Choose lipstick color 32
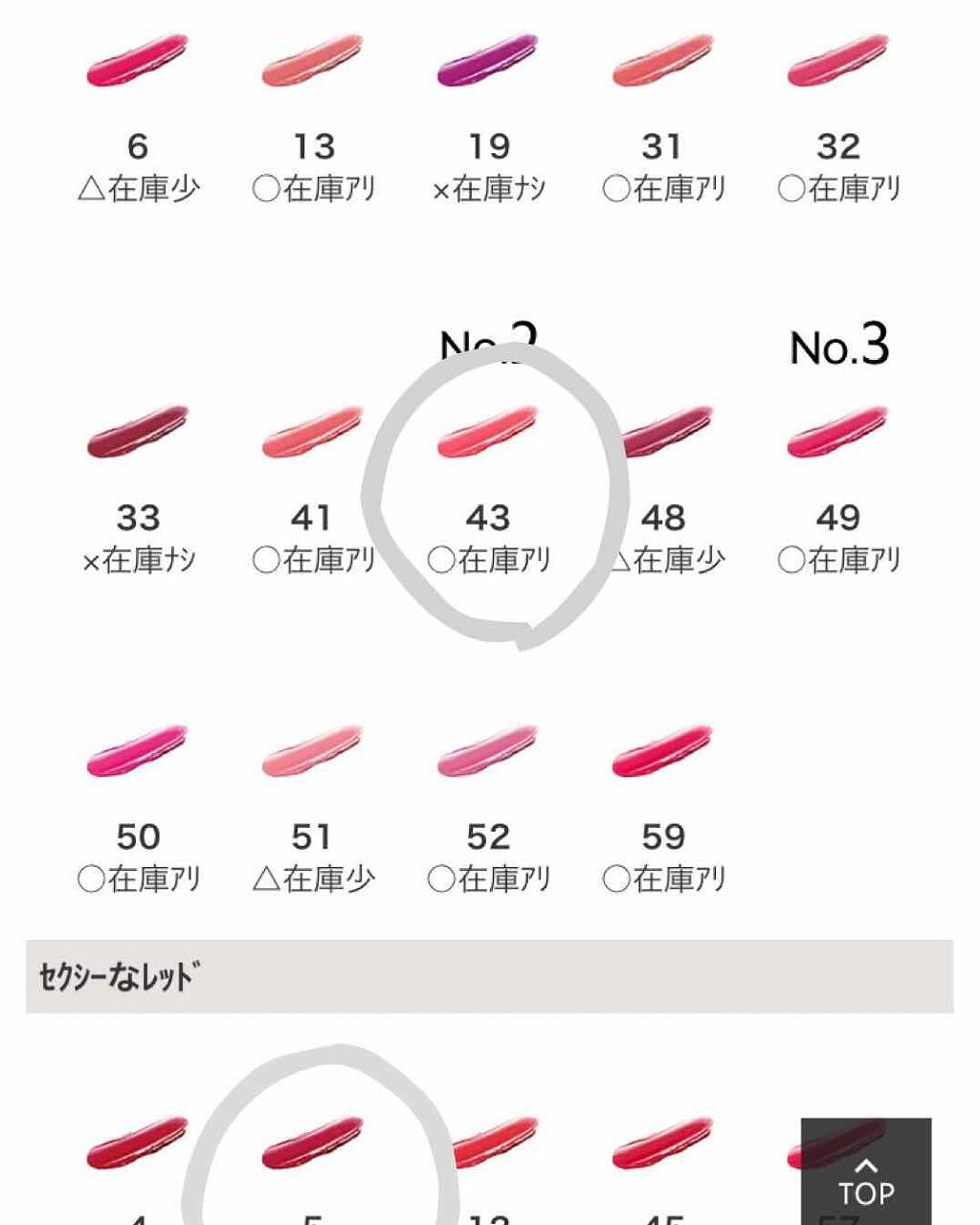Image resolution: width=980 pixels, height=1225 pixels. point(838,60)
